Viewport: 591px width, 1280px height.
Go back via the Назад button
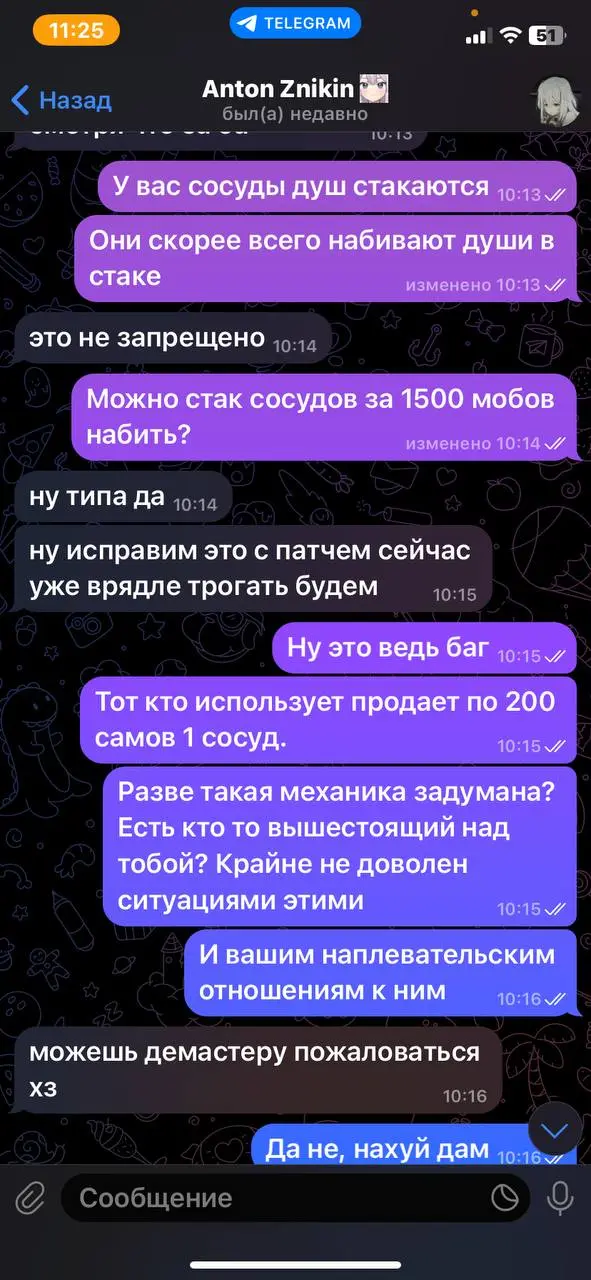point(61,100)
